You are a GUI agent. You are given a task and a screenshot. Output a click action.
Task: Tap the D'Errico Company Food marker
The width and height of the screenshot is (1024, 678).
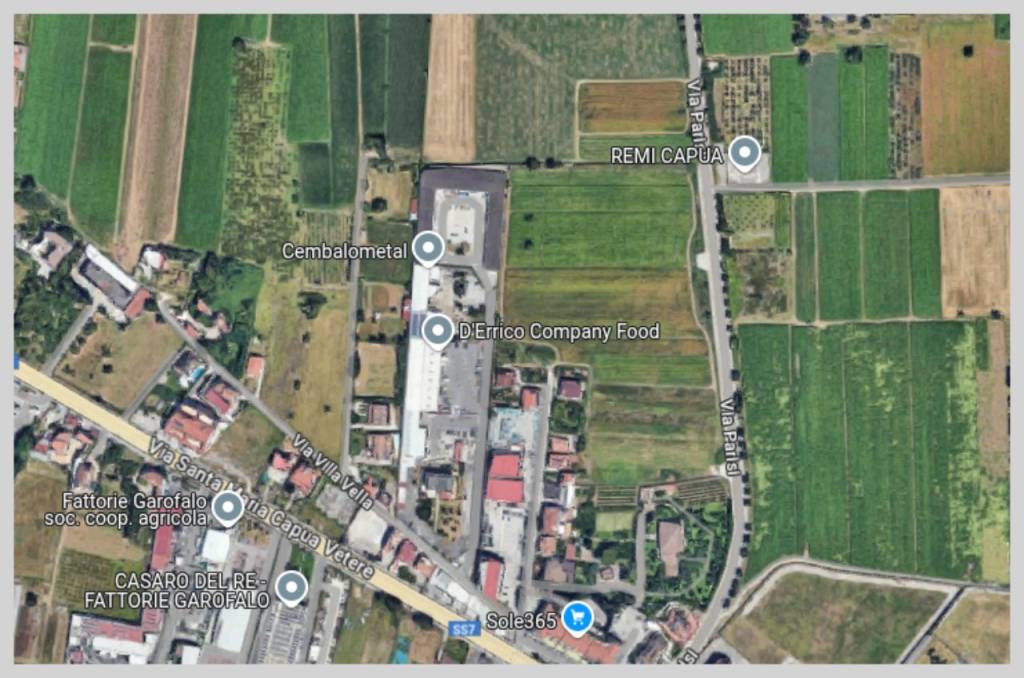pos(437,330)
